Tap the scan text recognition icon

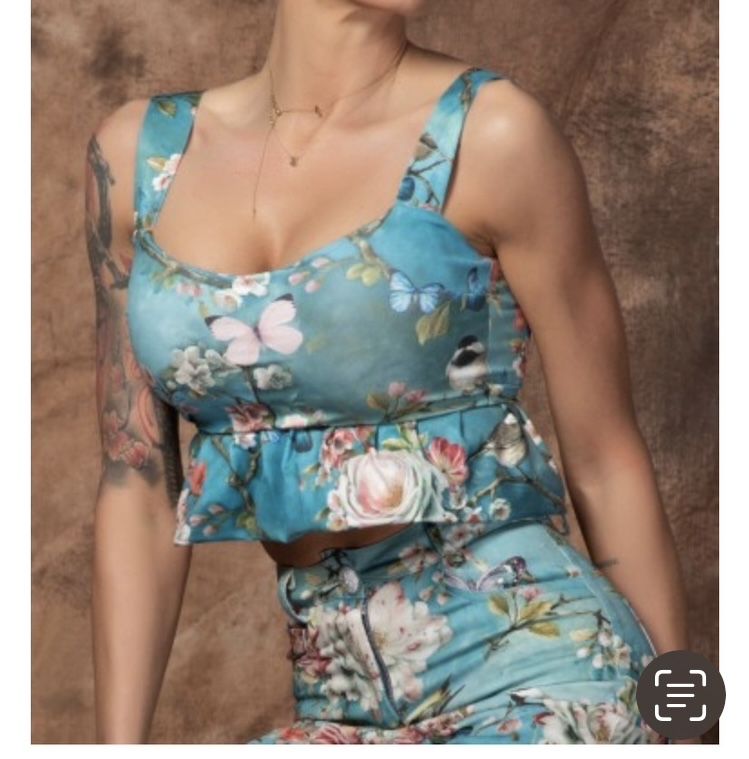click(x=680, y=695)
